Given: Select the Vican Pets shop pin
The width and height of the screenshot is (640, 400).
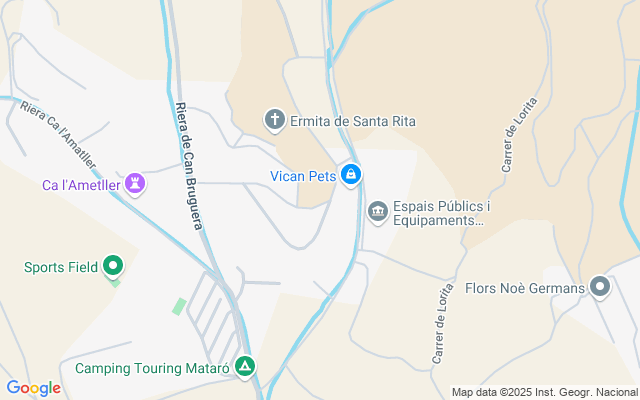Looking at the screenshot, I should 350,176.
